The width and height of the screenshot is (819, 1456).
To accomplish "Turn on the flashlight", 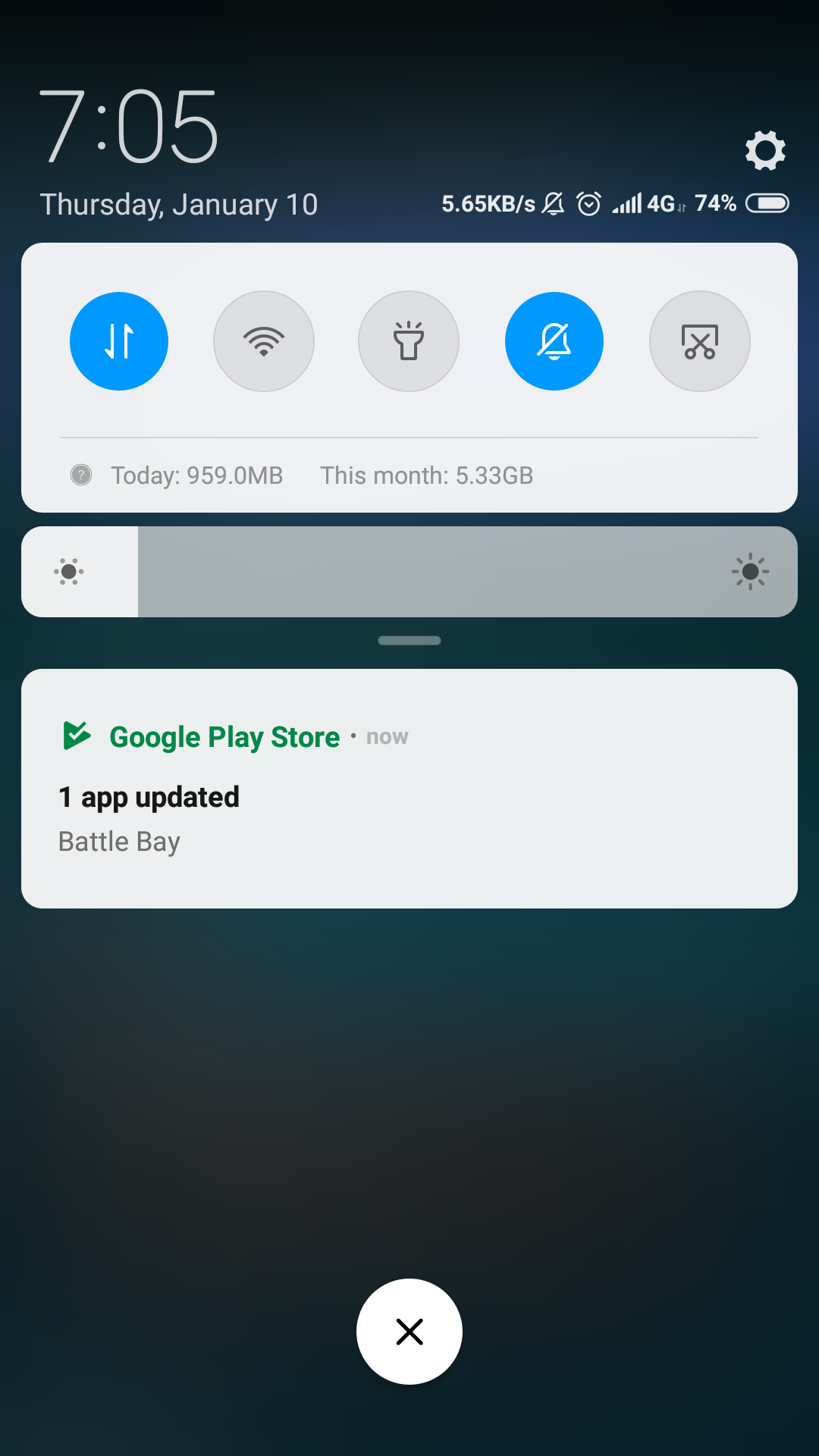I will [409, 341].
